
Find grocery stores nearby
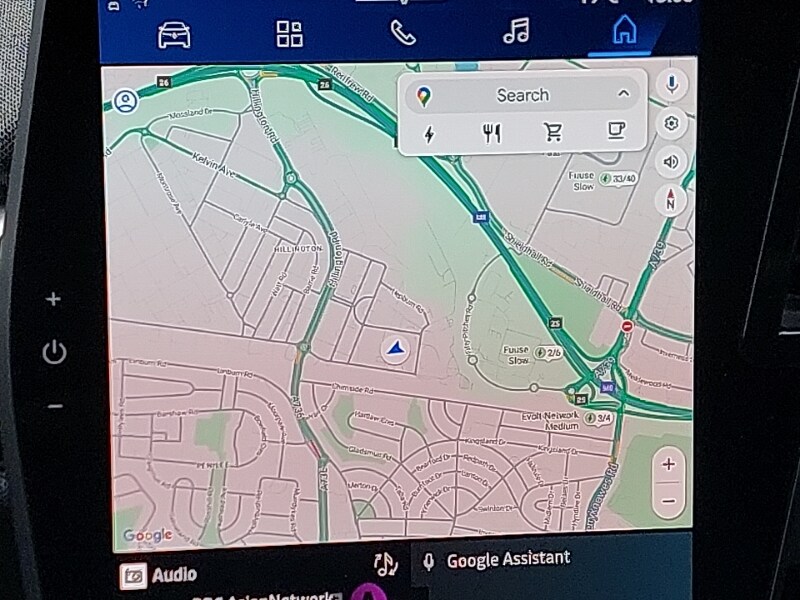point(553,133)
